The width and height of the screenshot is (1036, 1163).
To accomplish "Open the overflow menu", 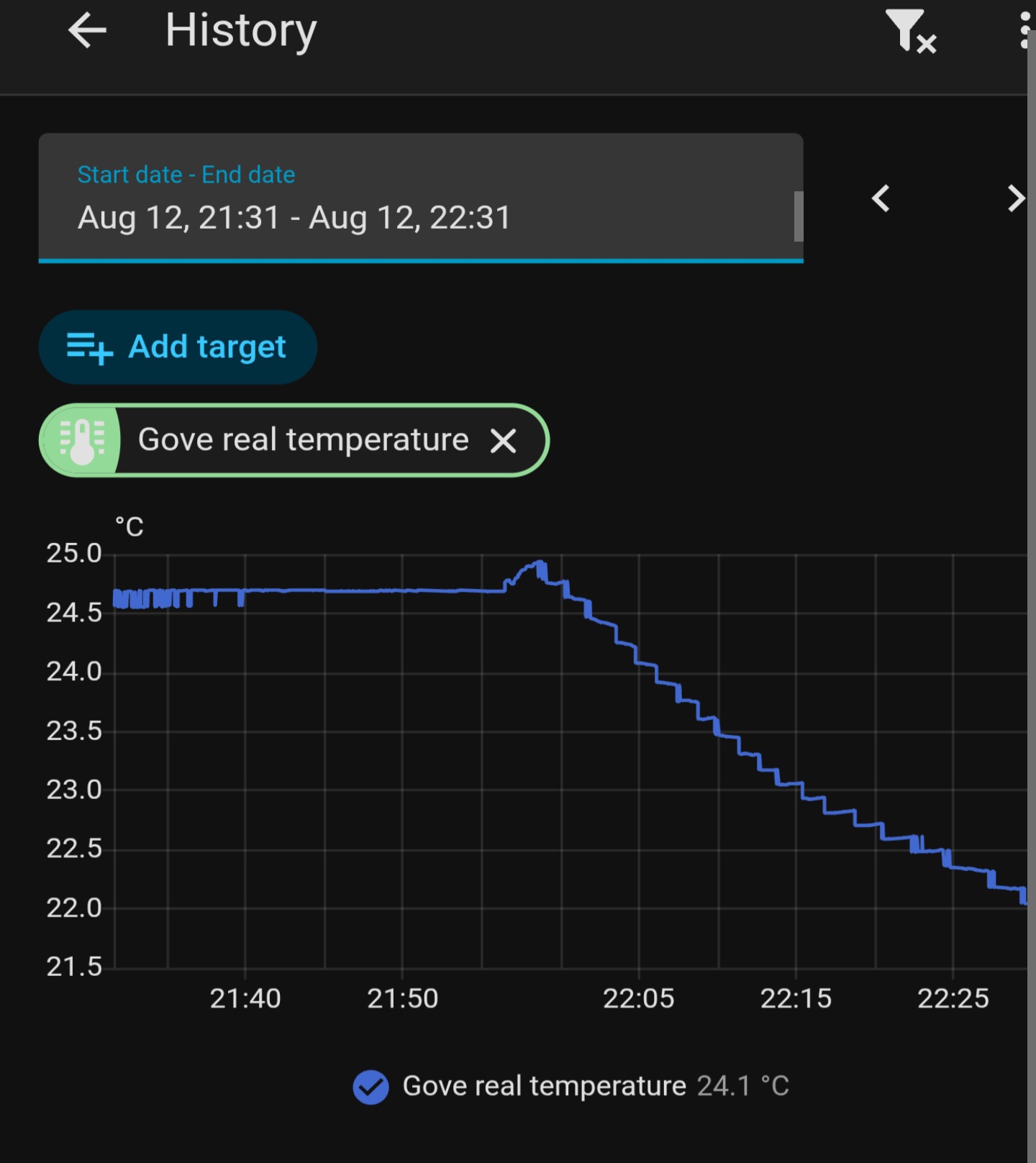I will tap(1024, 30).
